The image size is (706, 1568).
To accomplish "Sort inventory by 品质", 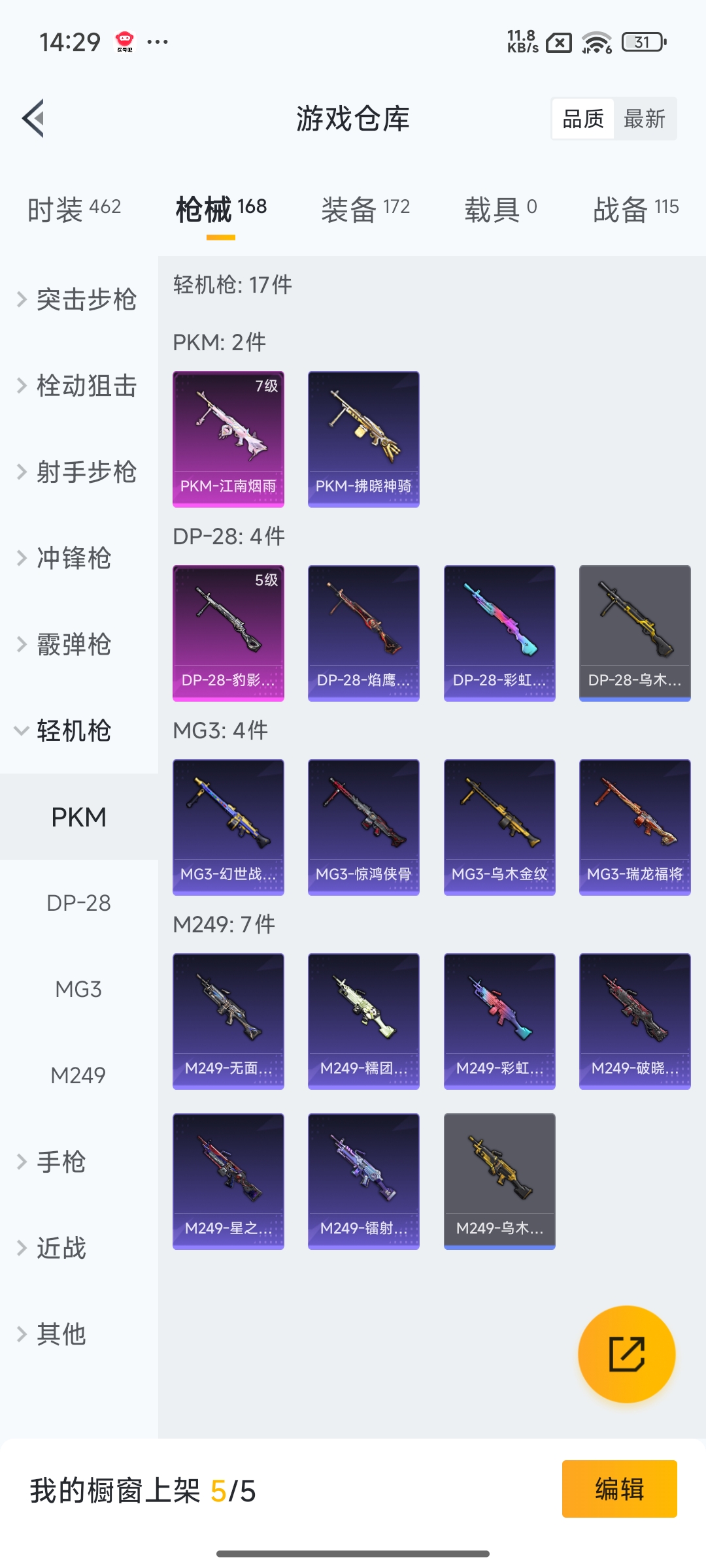I will tap(583, 119).
